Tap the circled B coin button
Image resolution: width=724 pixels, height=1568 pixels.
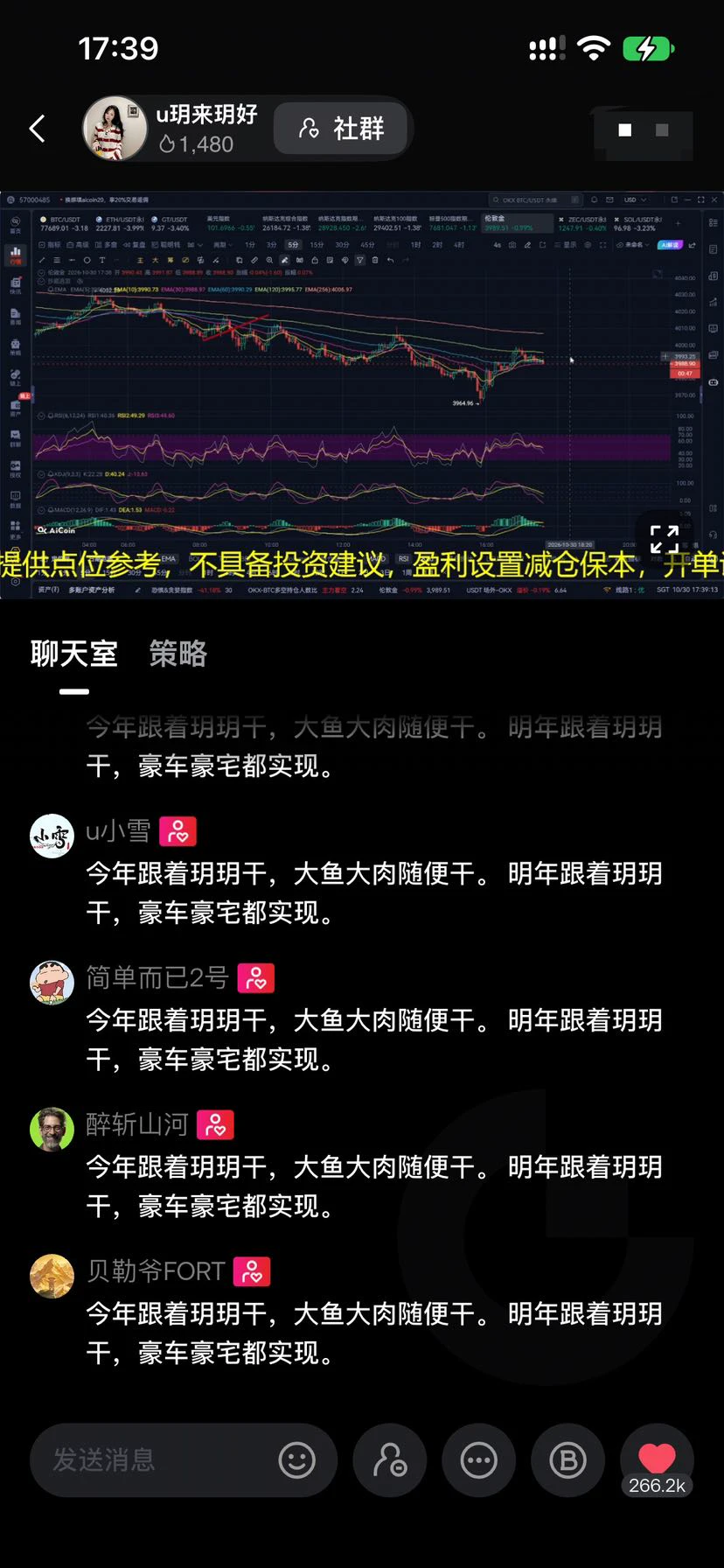coord(568,1459)
